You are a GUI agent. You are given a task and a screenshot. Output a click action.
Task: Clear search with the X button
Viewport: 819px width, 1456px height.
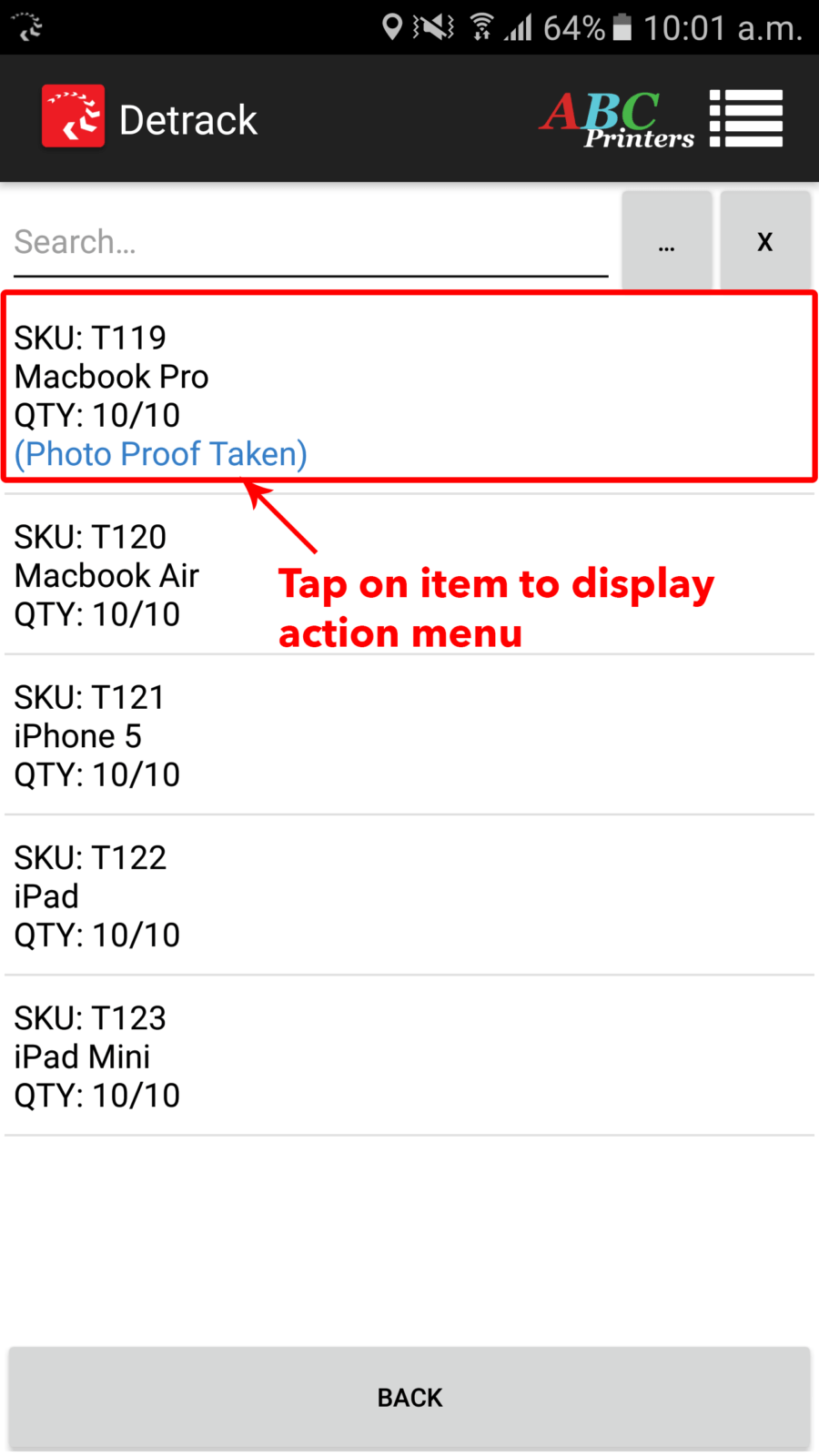pyautogui.click(x=765, y=242)
